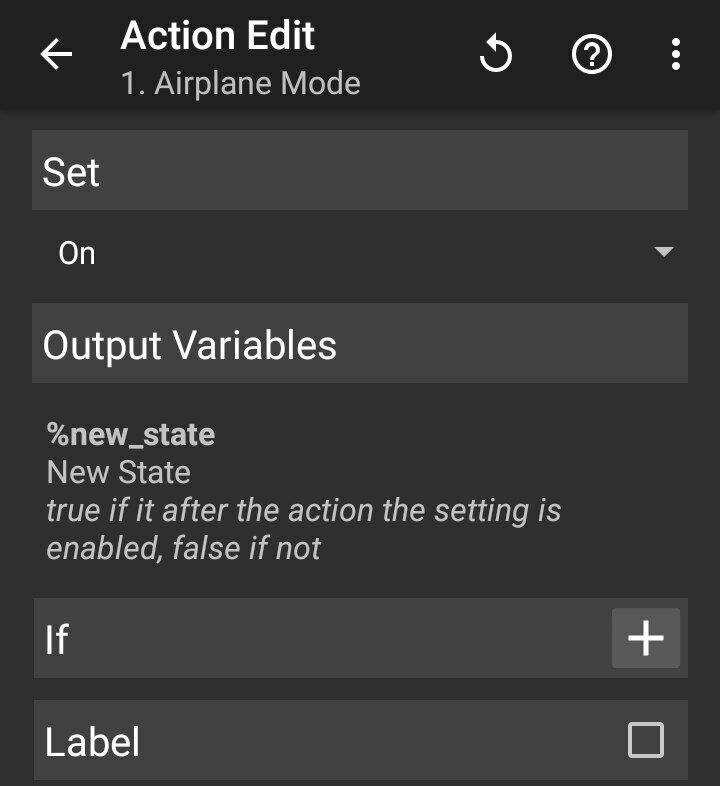The image size is (720, 786).
Task: Check the Label checkbox
Action: click(x=645, y=741)
